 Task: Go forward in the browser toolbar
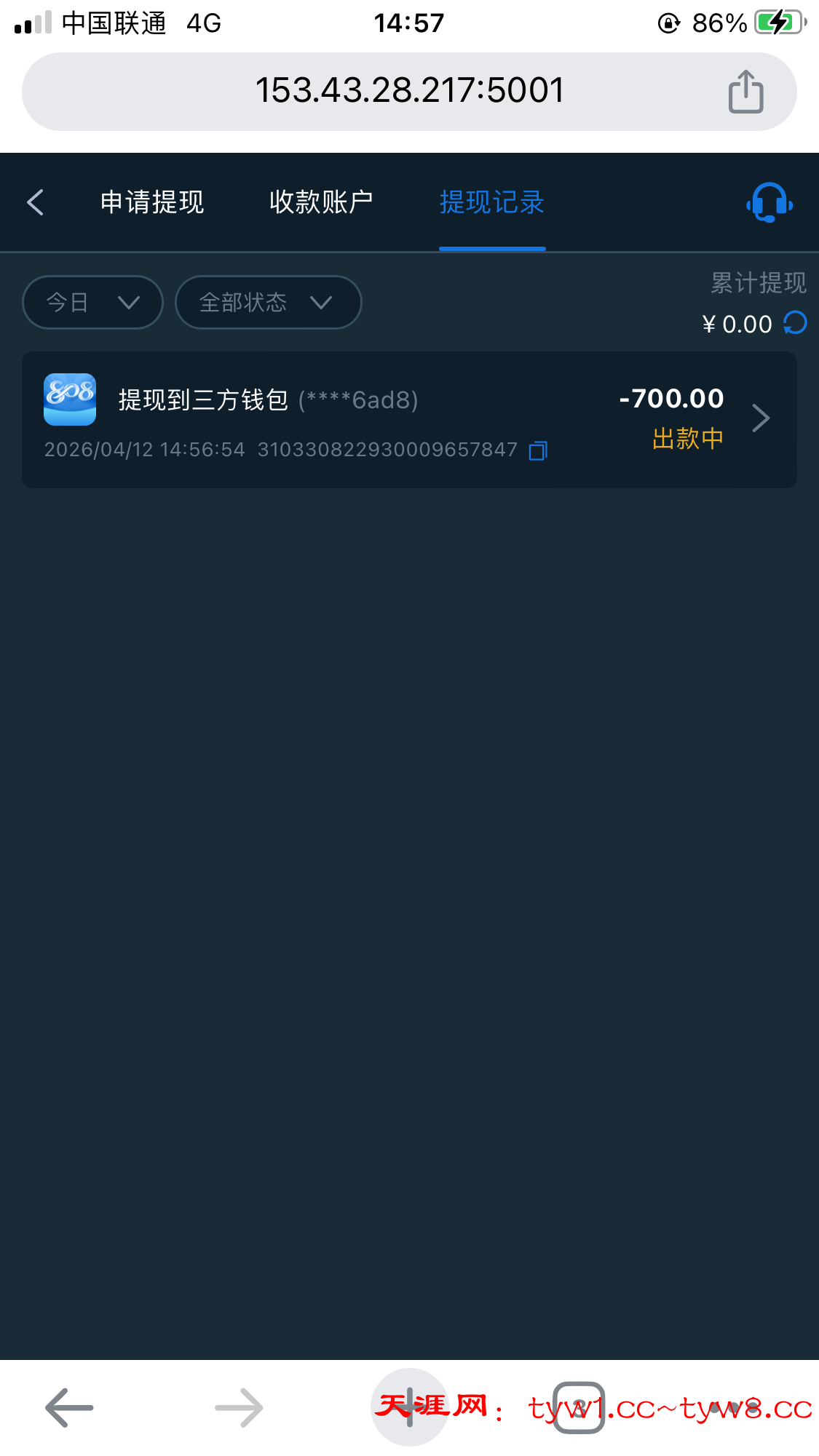(x=239, y=1408)
